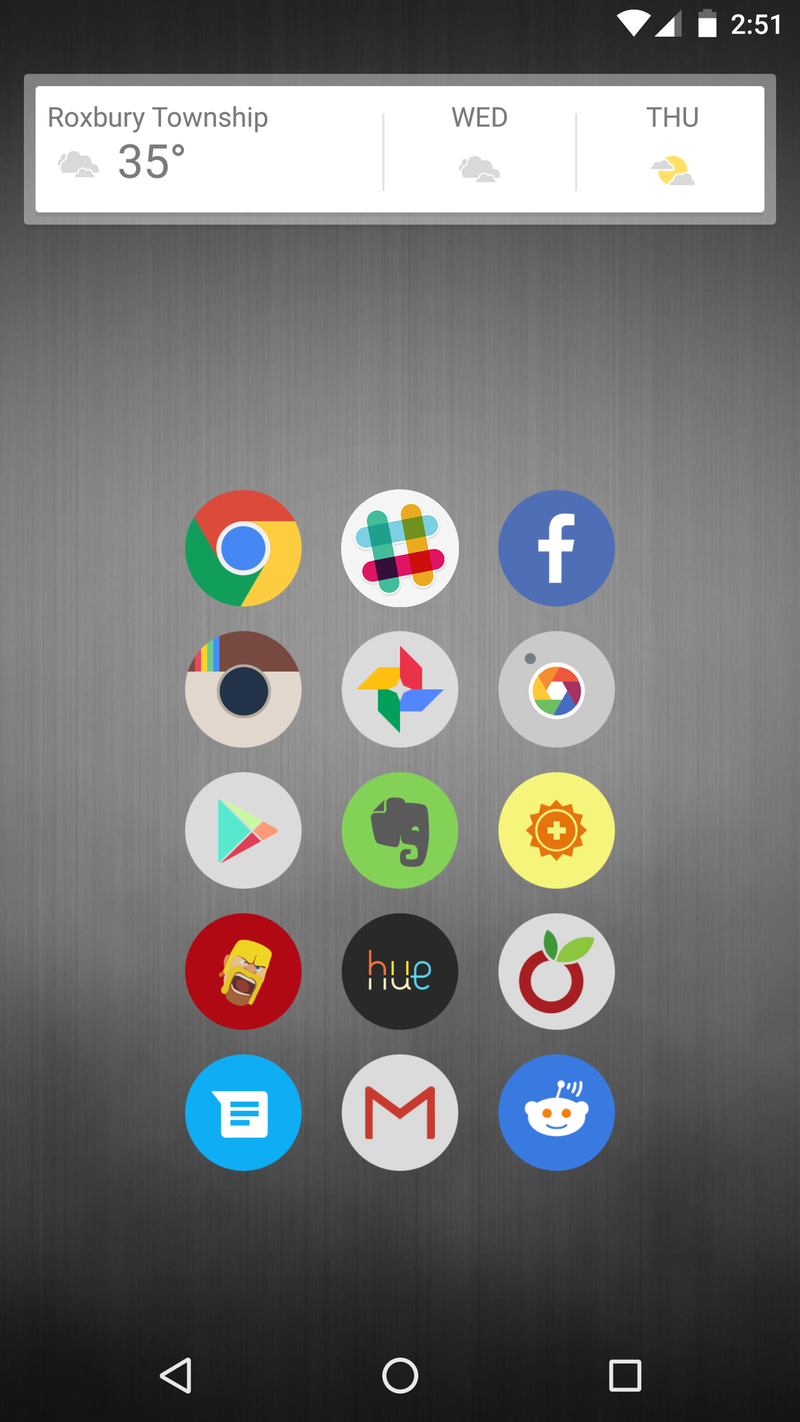Open the Google Play Store

[x=243, y=830]
